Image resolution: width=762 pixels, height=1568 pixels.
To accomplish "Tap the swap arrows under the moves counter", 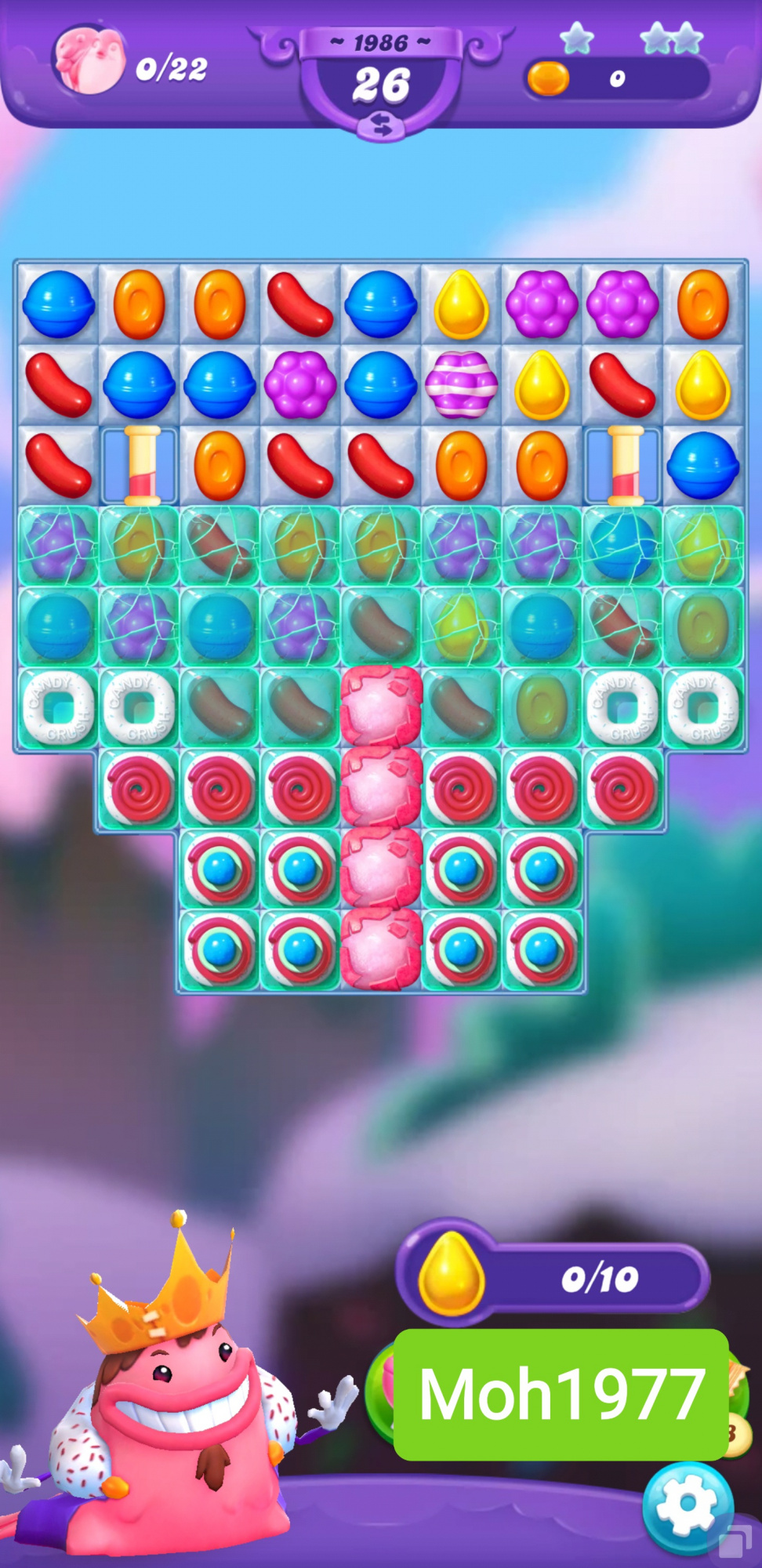I will pos(382,125).
